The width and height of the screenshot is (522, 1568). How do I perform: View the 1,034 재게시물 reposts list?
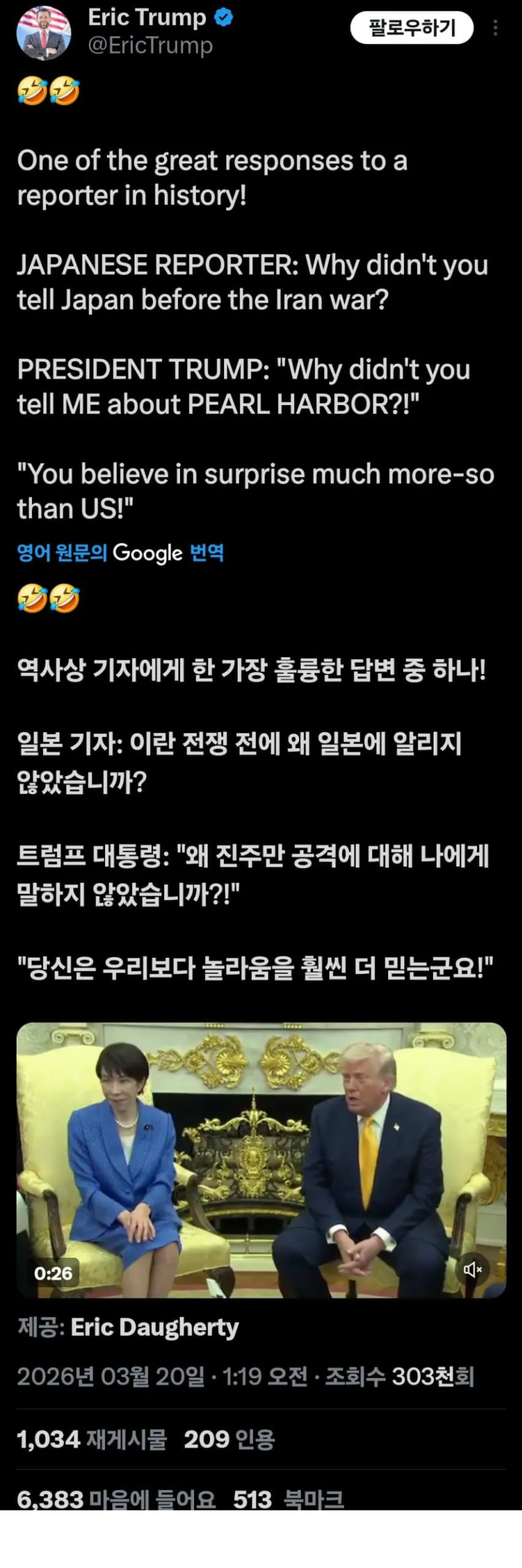pyautogui.click(x=92, y=1439)
